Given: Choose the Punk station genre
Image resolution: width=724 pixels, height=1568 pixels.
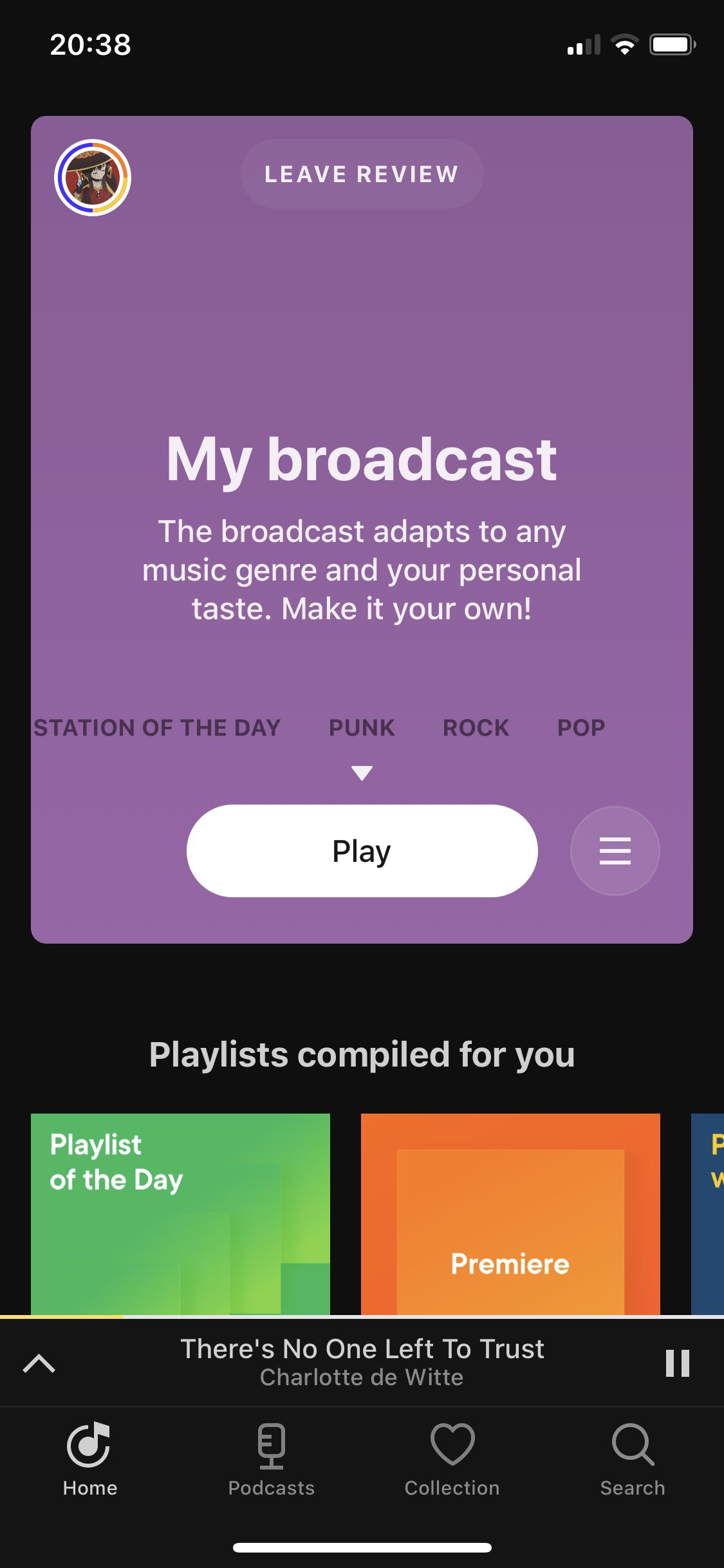Looking at the screenshot, I should (x=362, y=728).
